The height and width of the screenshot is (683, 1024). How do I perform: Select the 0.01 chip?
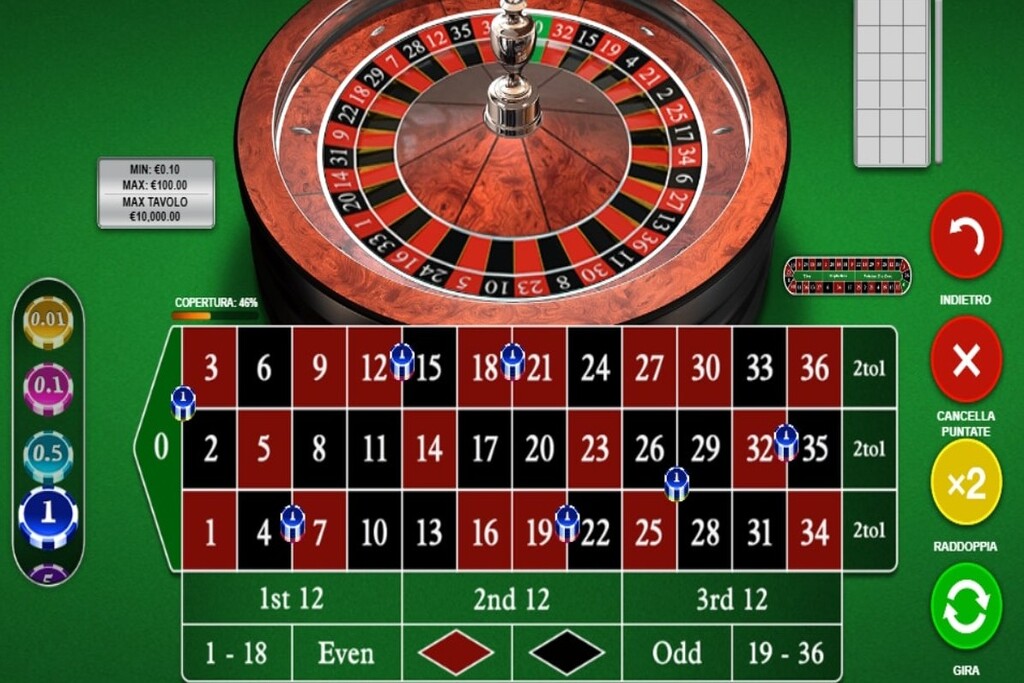click(x=48, y=322)
